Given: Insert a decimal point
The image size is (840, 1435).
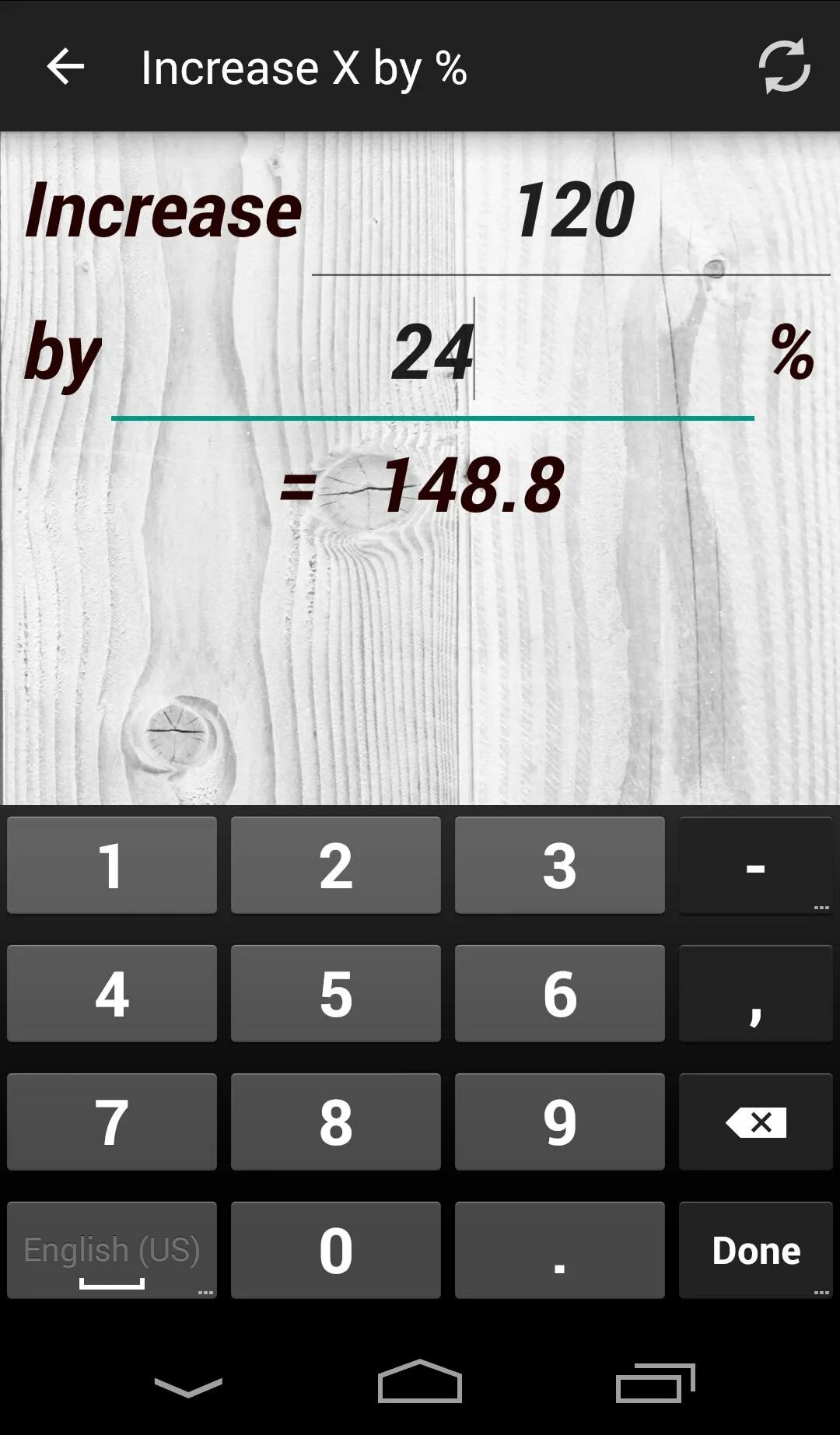Looking at the screenshot, I should click(560, 1250).
